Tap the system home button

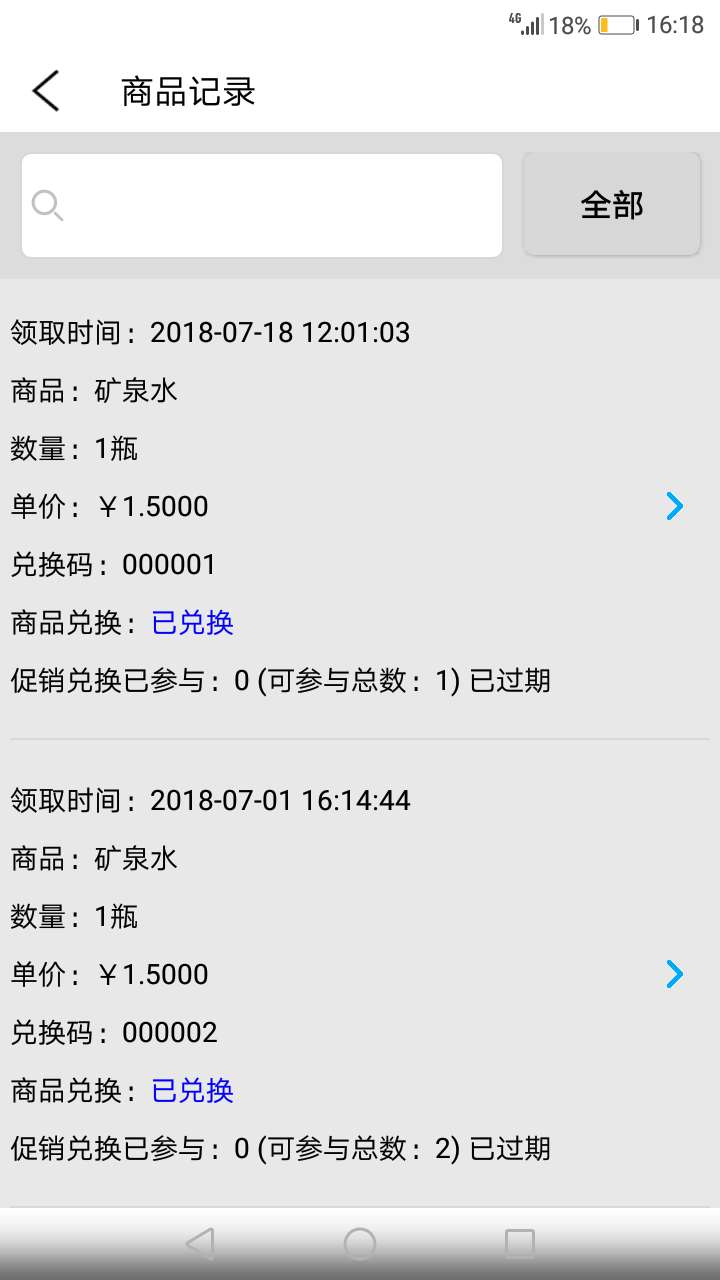(360, 1244)
